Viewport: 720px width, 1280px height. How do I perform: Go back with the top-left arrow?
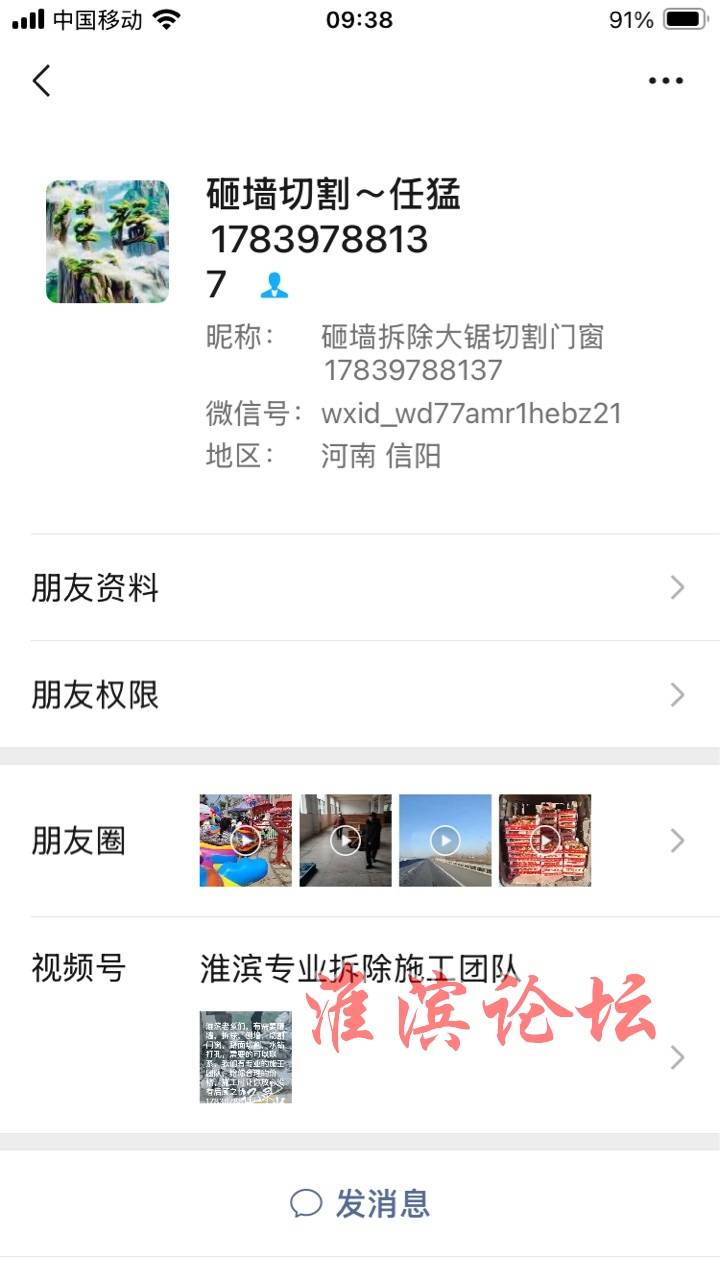coord(41,81)
